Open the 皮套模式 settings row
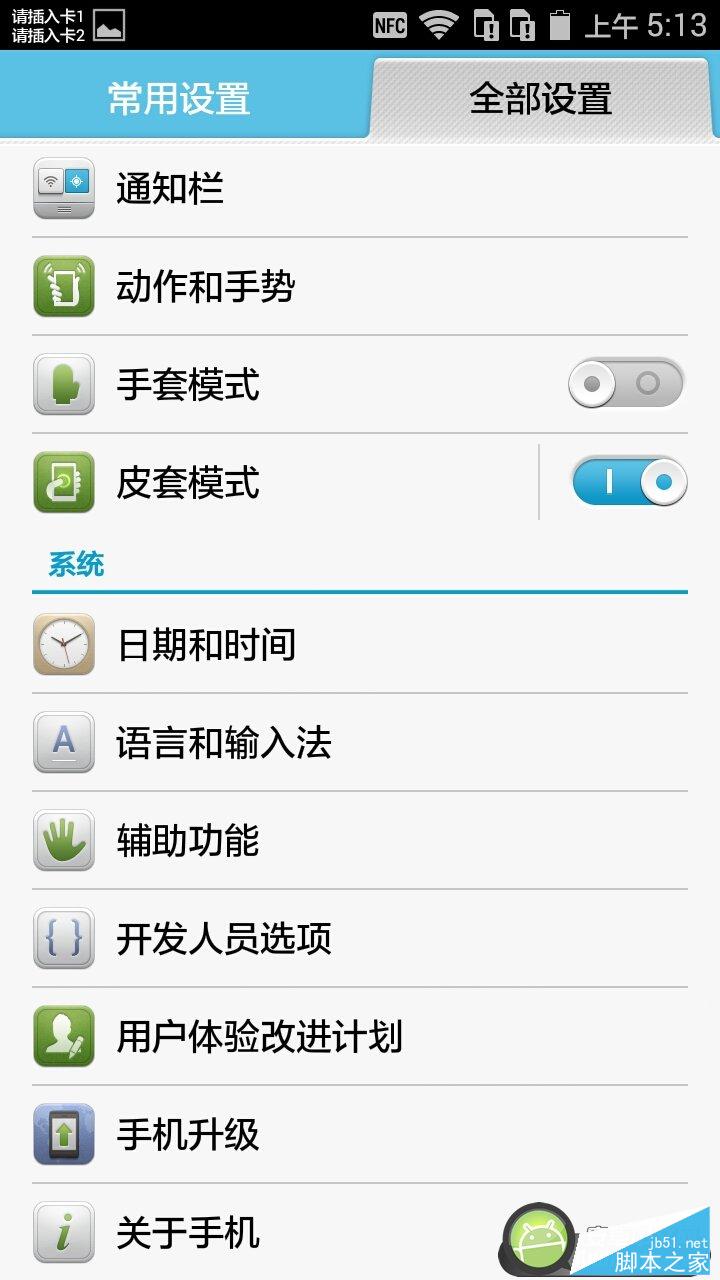The image size is (720, 1280). click(x=280, y=483)
